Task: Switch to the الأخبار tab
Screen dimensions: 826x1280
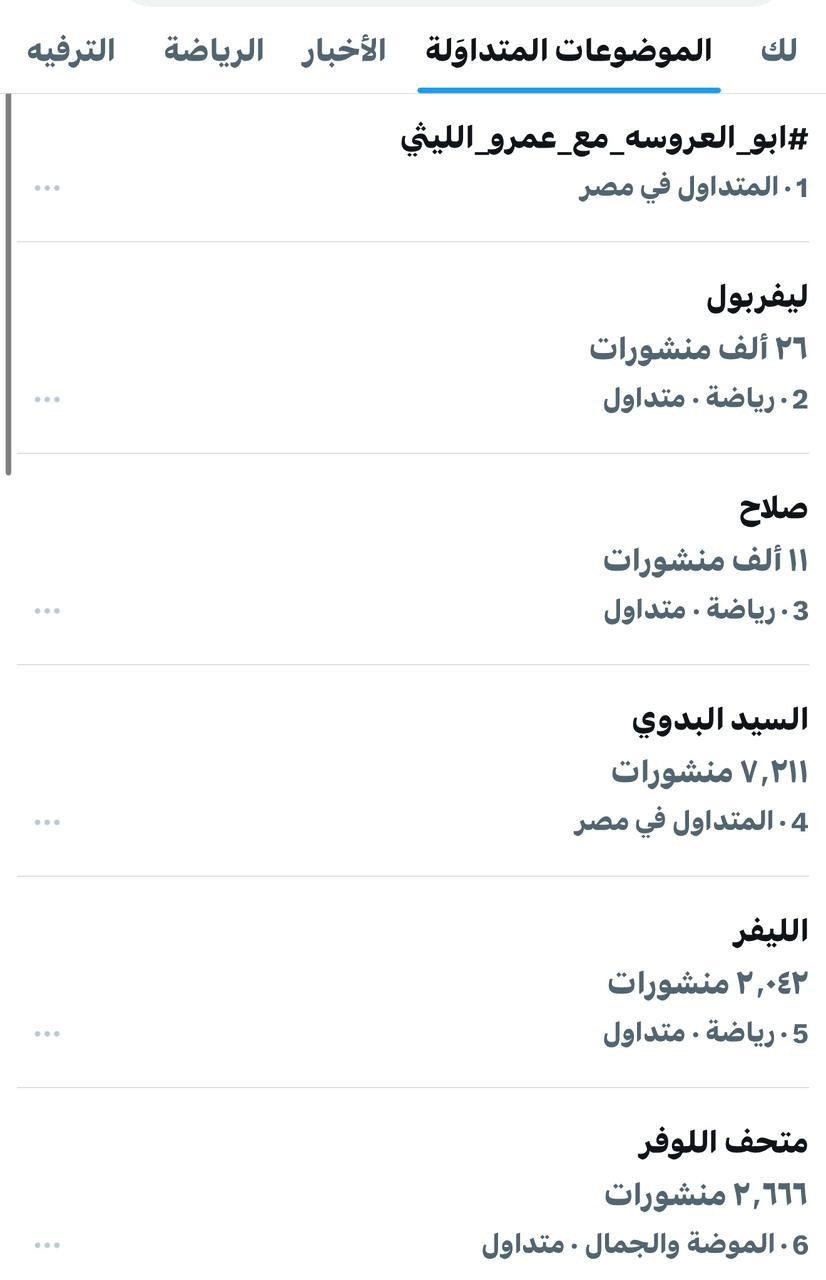Action: (x=343, y=50)
